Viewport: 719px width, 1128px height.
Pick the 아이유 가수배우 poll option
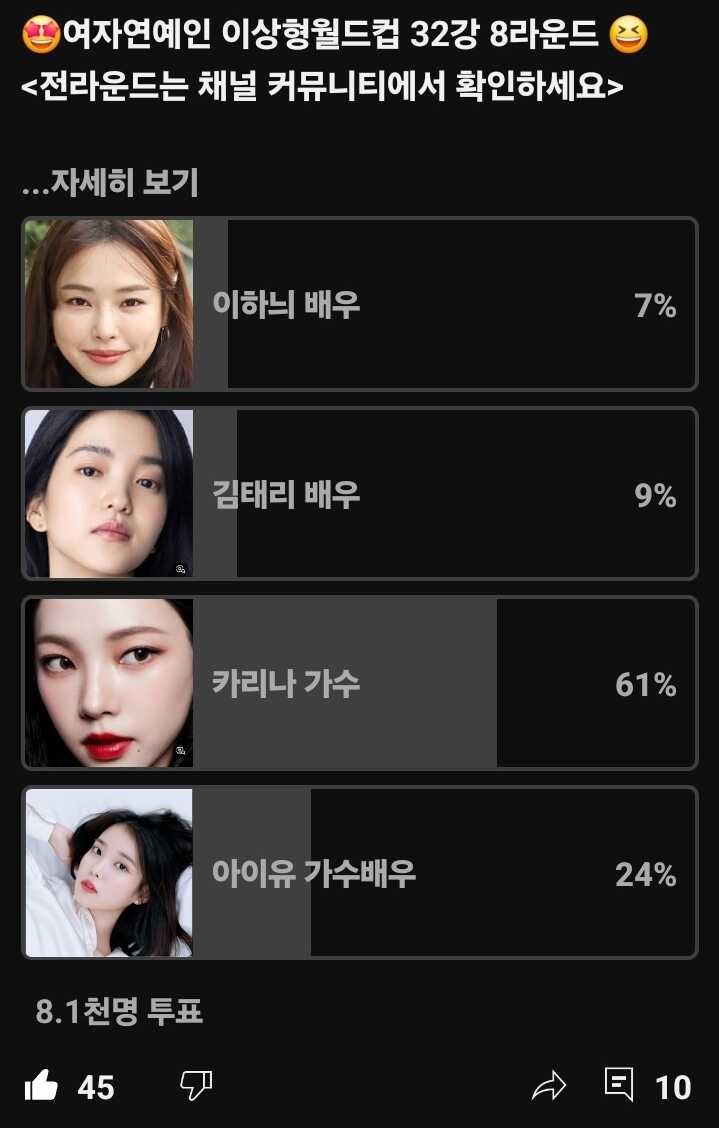pyautogui.click(x=360, y=874)
